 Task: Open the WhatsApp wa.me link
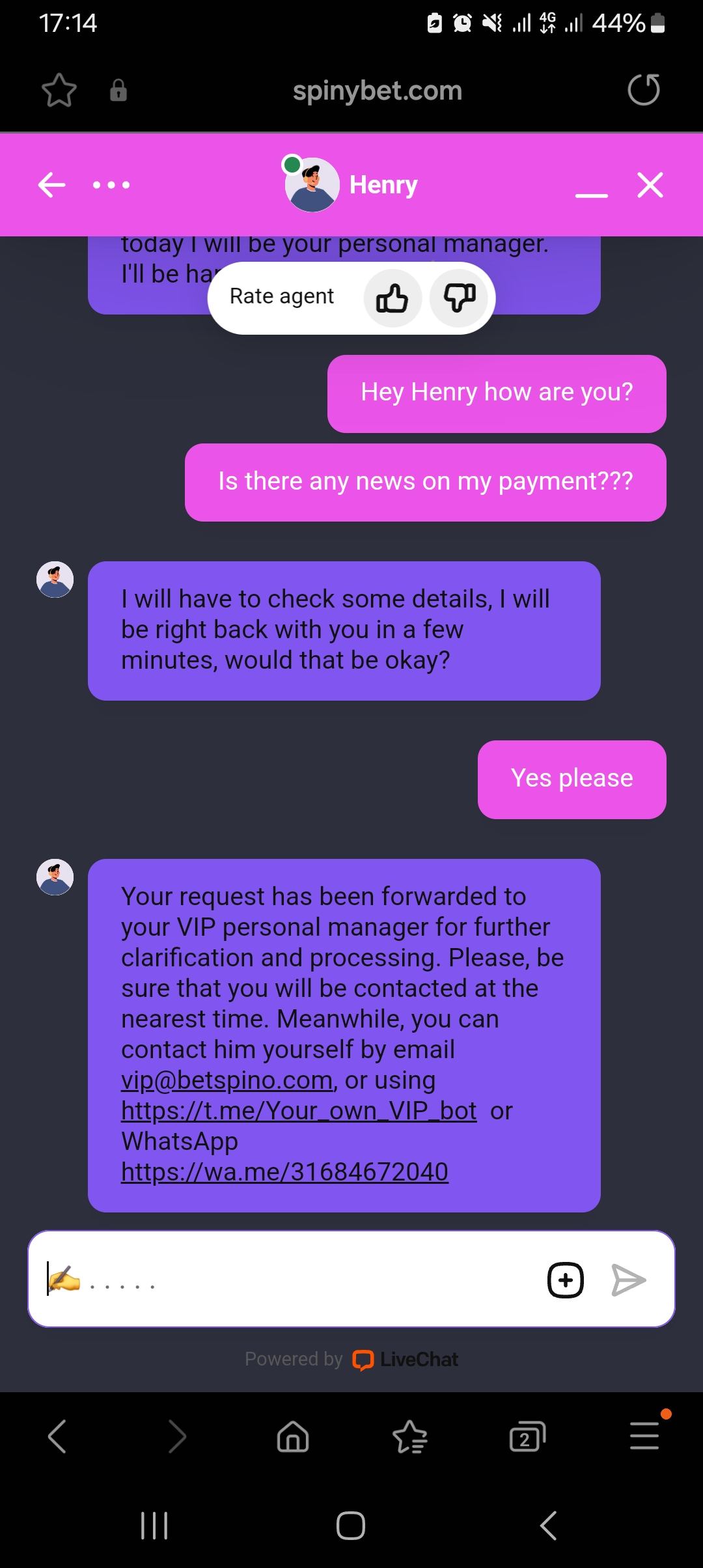[x=284, y=1172]
